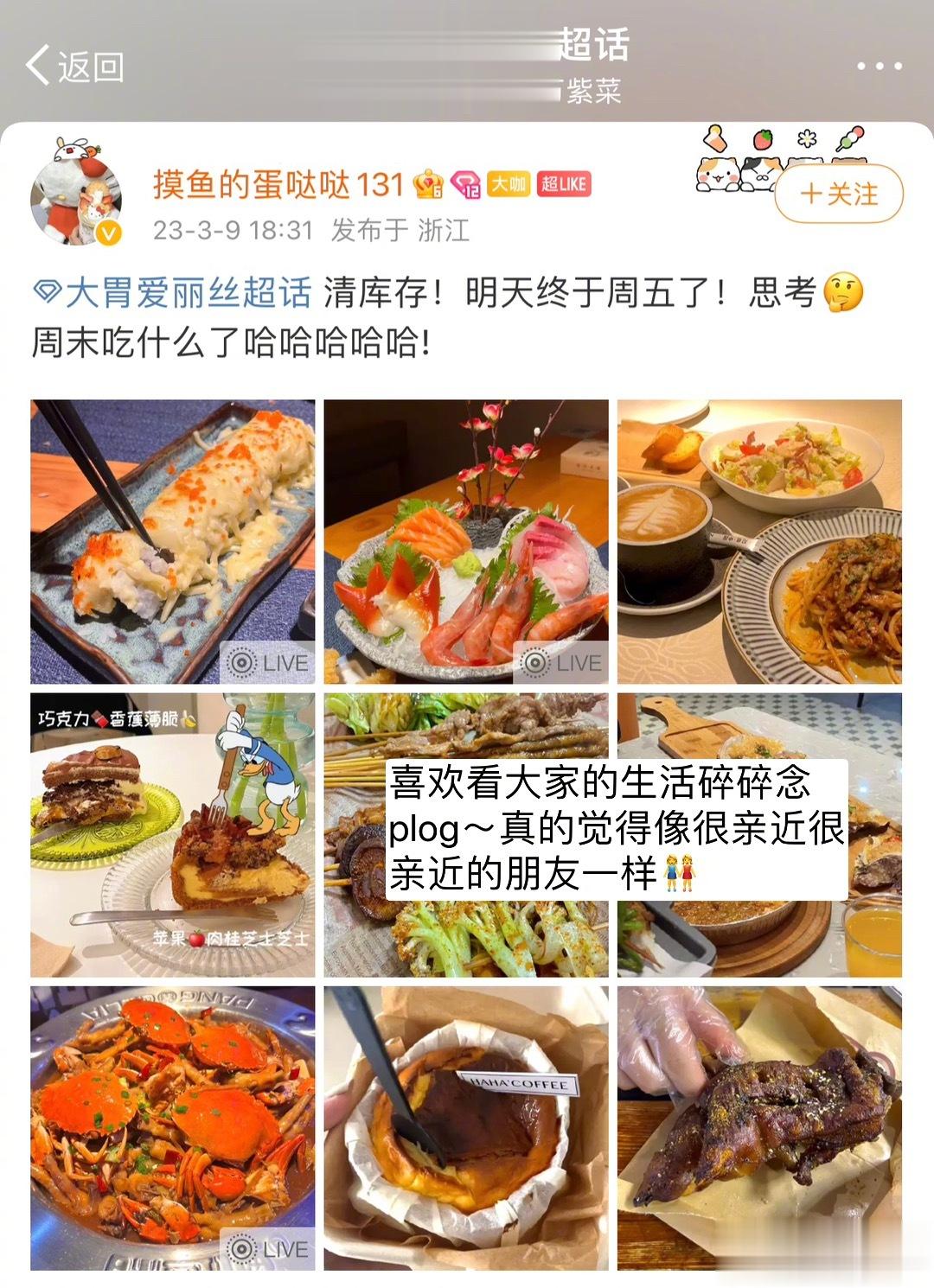View the cheesy sushi roll photo

click(x=173, y=541)
